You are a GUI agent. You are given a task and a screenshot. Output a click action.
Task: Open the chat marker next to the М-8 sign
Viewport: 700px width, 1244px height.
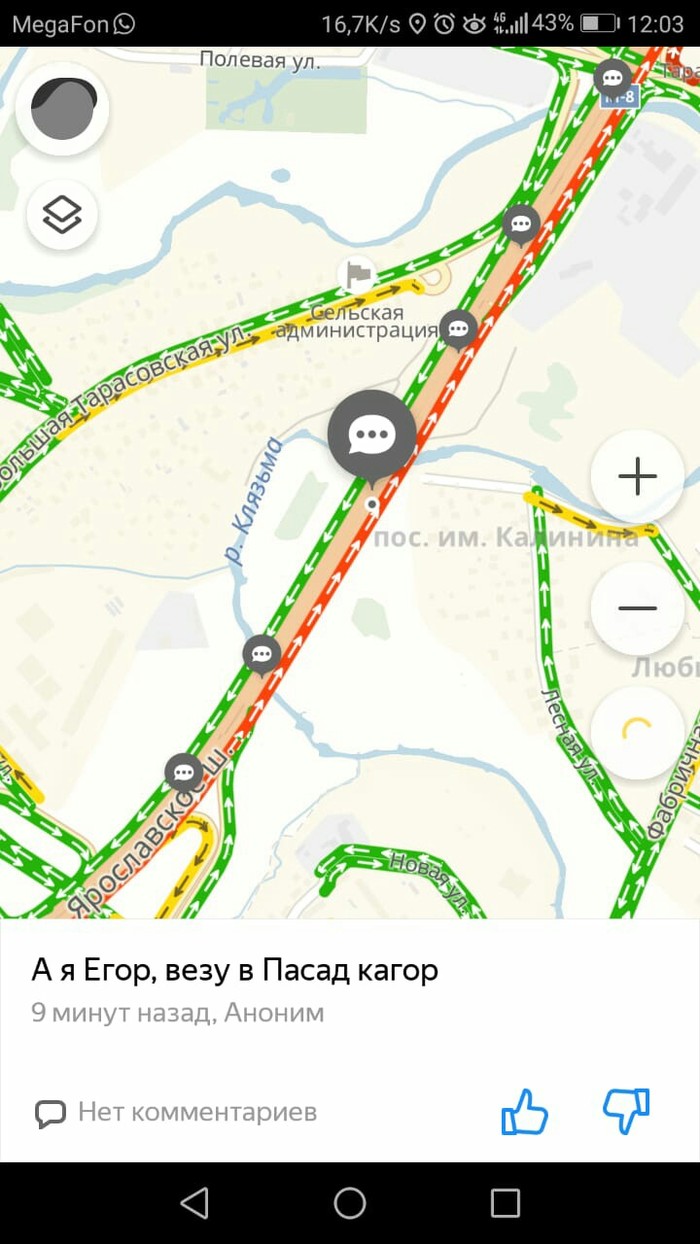[x=612, y=76]
